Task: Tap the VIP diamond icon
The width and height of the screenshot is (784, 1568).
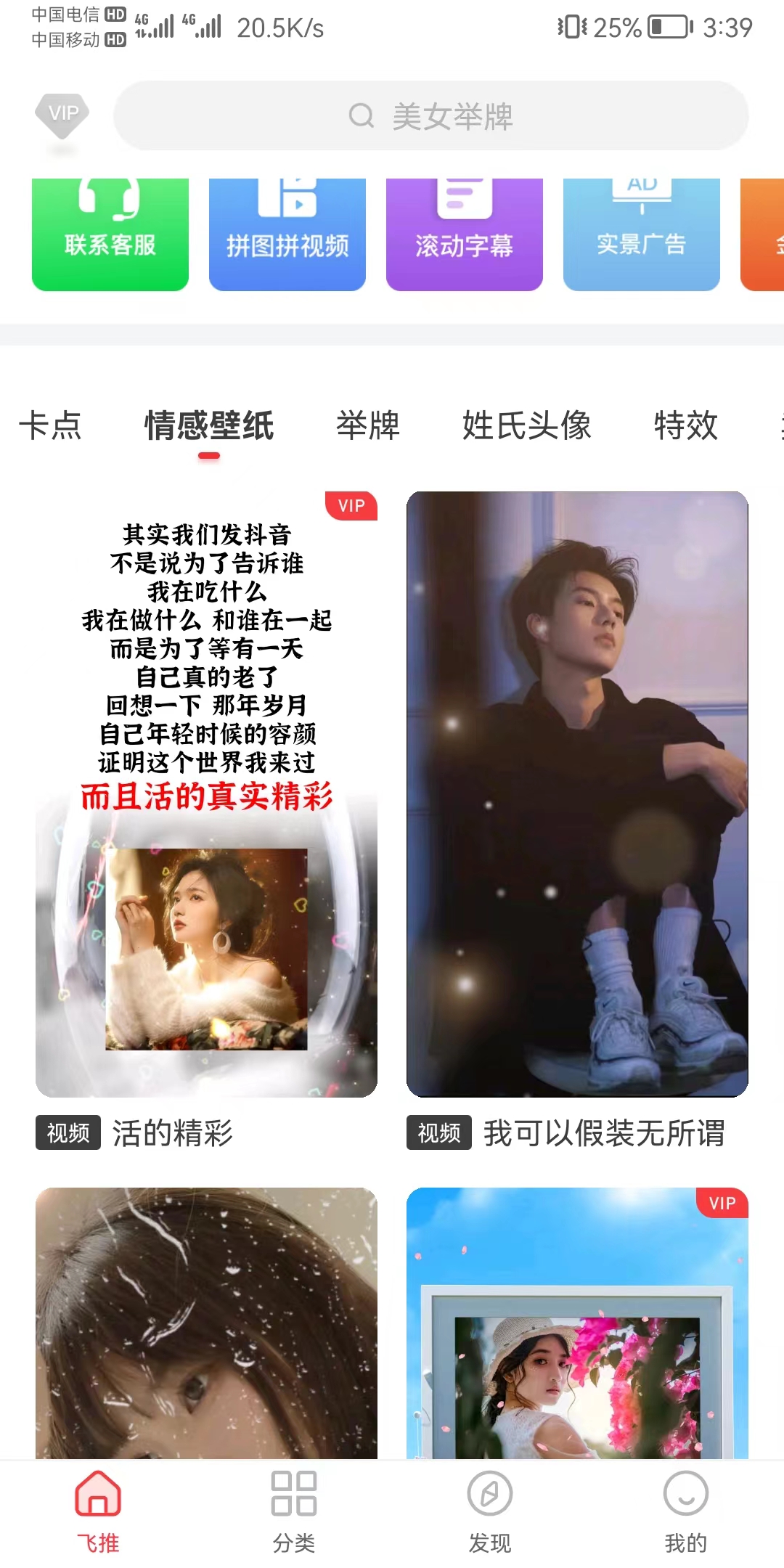Action: [x=62, y=115]
